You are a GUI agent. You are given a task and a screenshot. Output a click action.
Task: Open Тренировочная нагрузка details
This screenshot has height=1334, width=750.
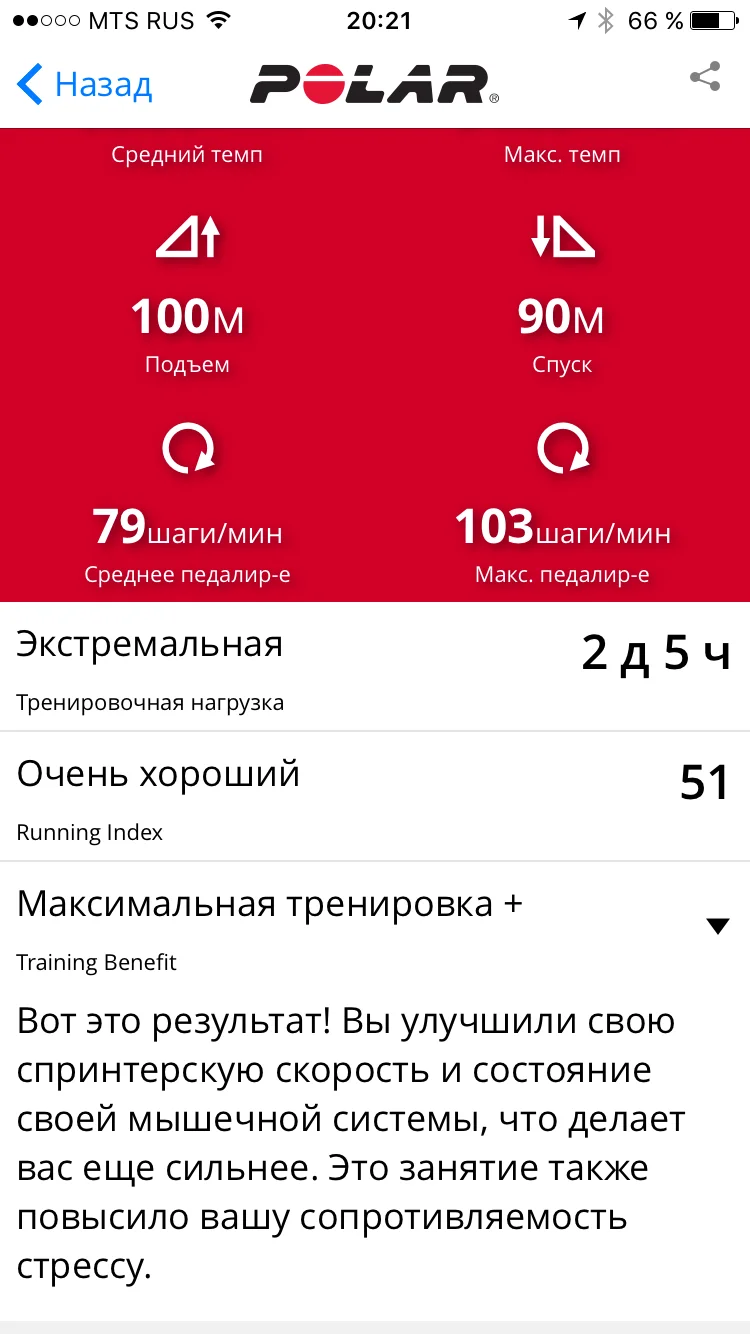coord(375,668)
